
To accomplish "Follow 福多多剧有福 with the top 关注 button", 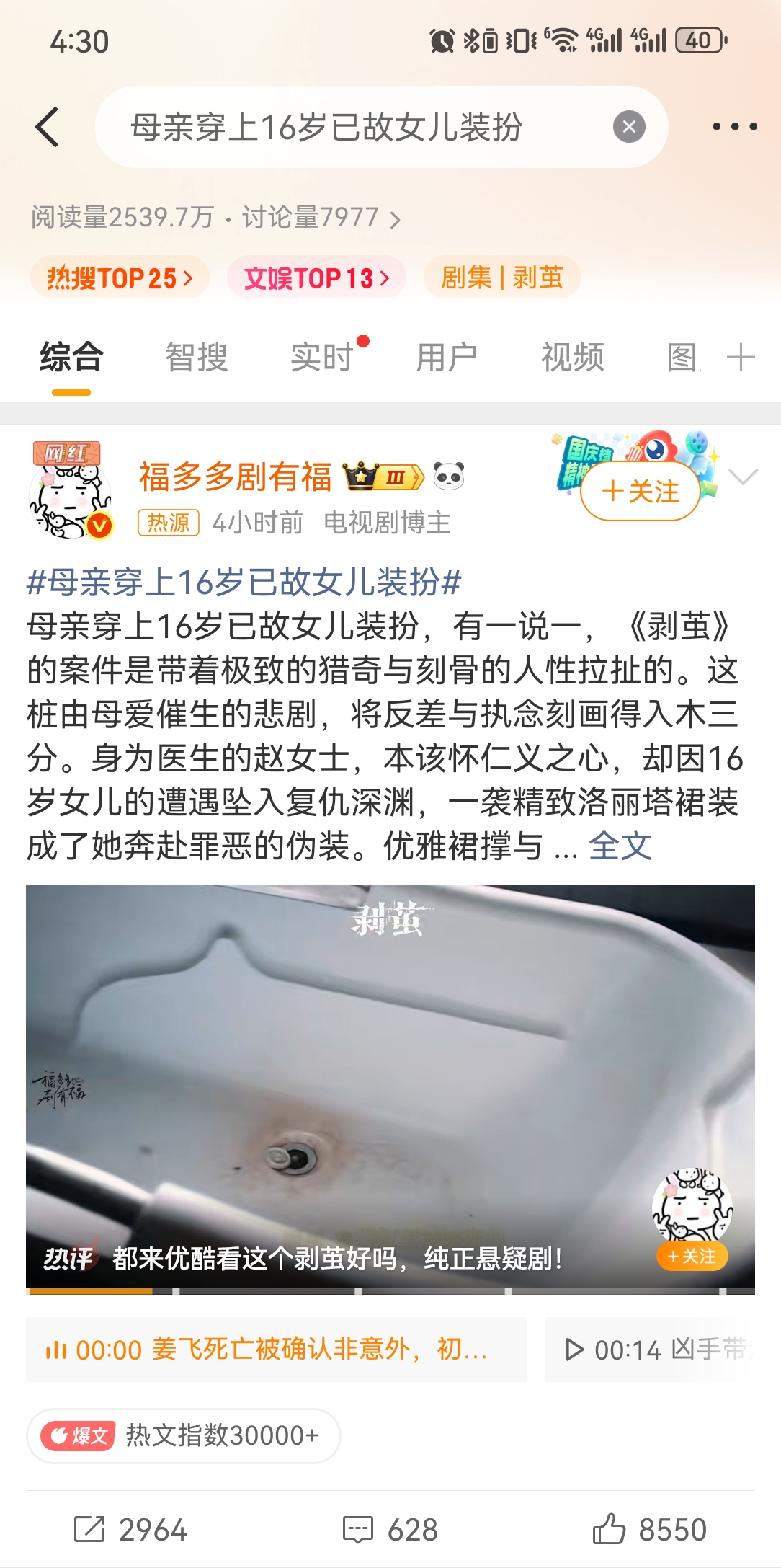I will point(641,492).
